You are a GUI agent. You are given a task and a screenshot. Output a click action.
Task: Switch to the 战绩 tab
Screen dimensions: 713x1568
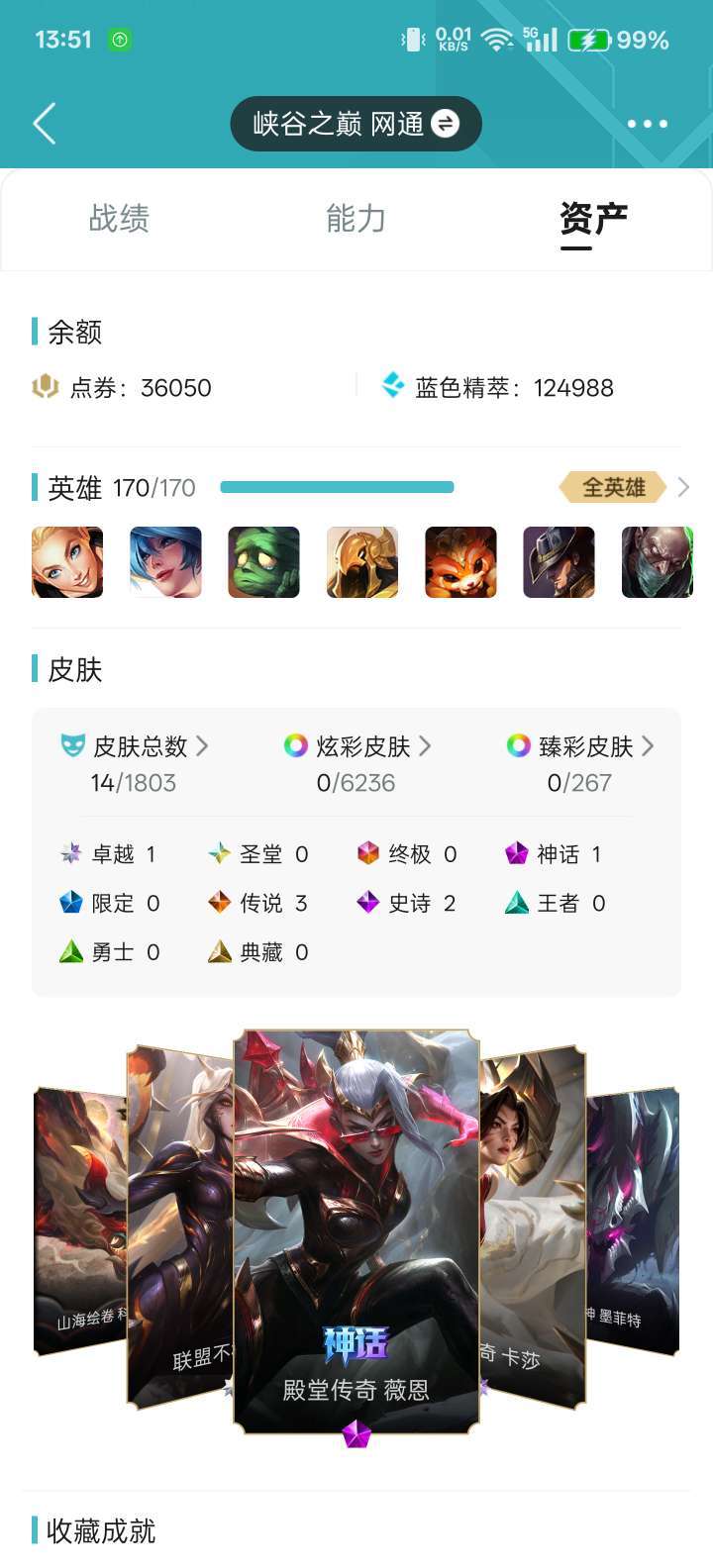pyautogui.click(x=119, y=218)
